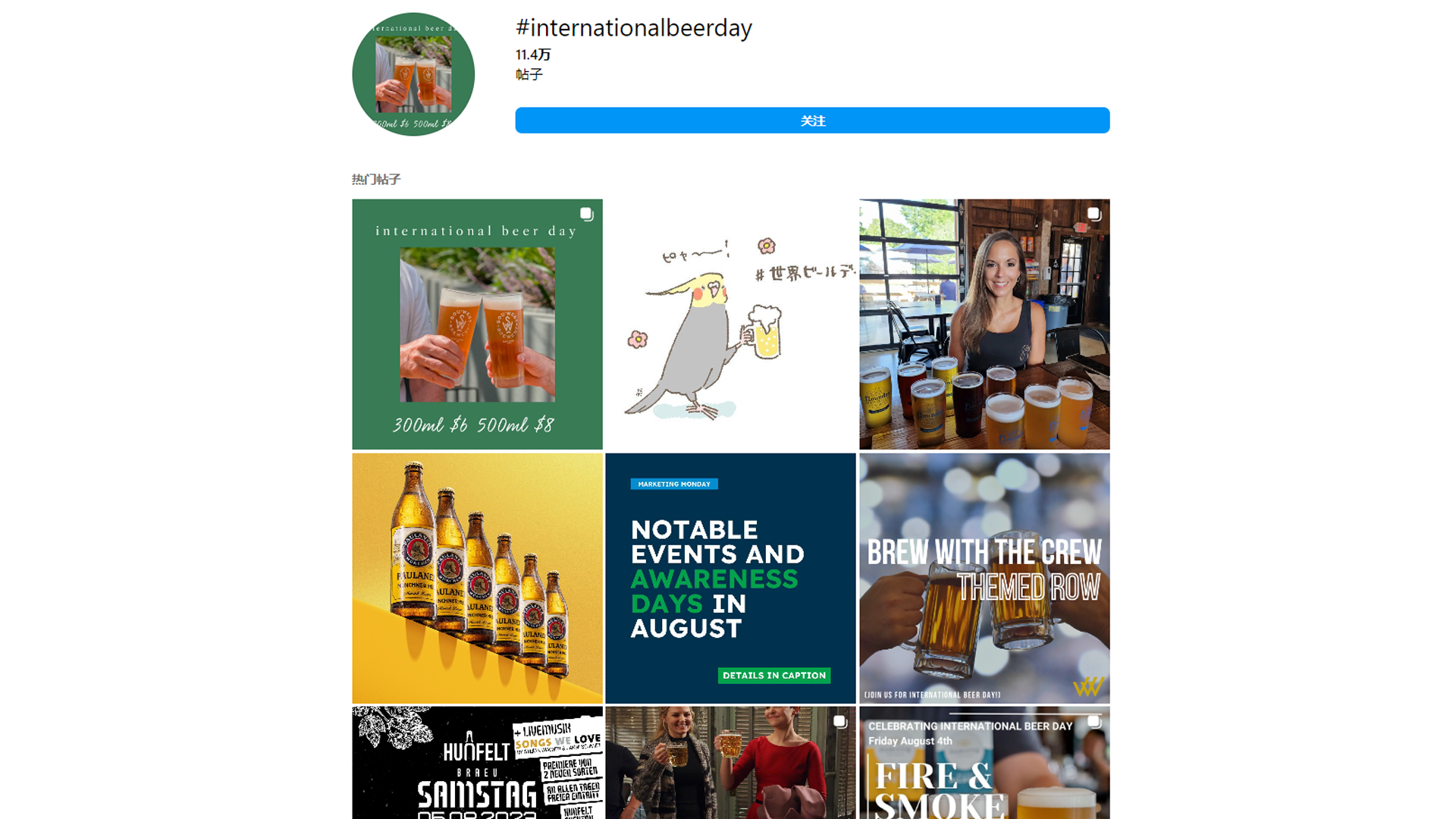This screenshot has height=819, width=1456.
Task: Open the Fire & Smoke post
Action: [x=984, y=763]
